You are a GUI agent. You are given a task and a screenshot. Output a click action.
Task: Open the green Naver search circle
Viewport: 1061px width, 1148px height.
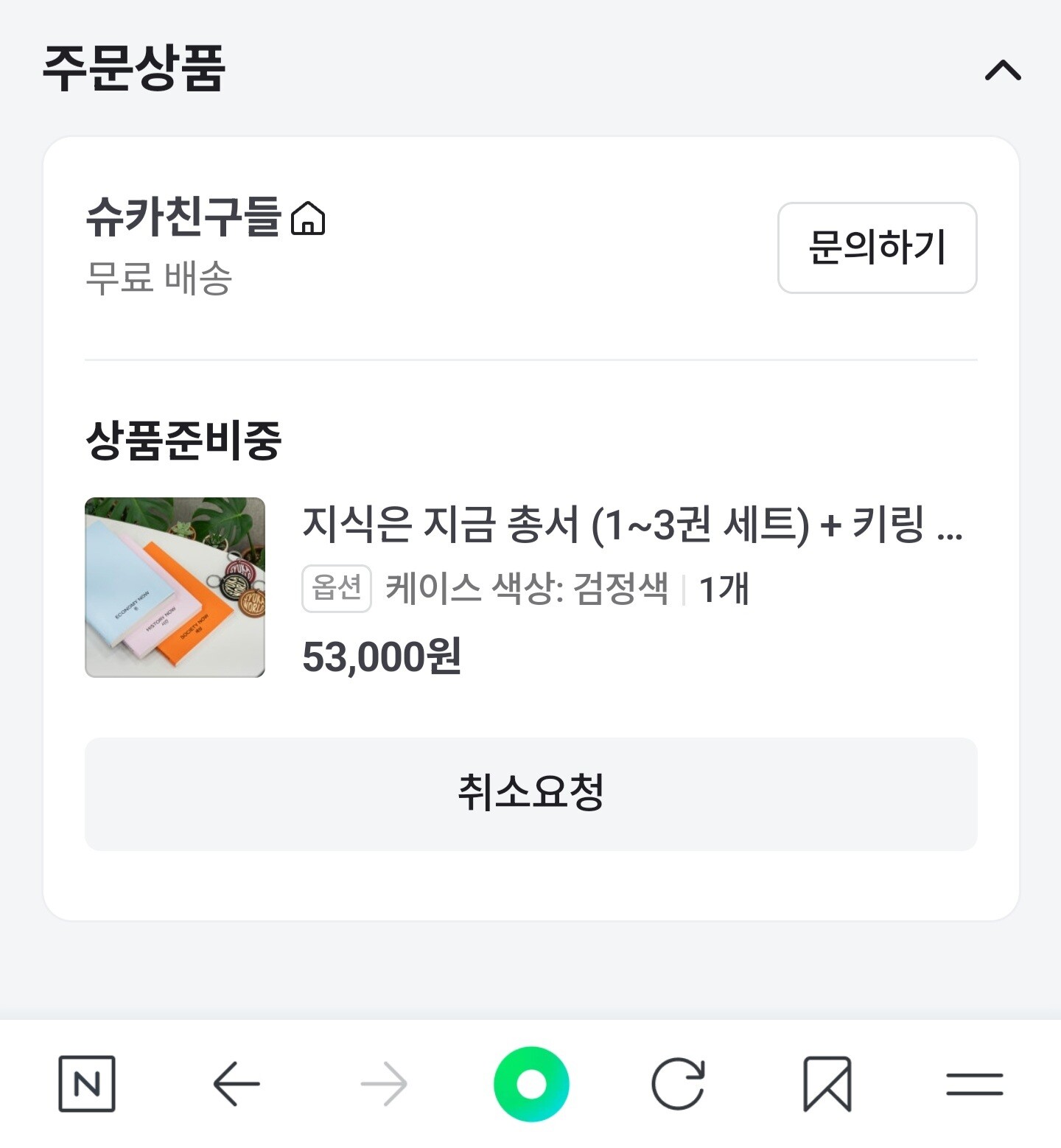click(x=531, y=1083)
